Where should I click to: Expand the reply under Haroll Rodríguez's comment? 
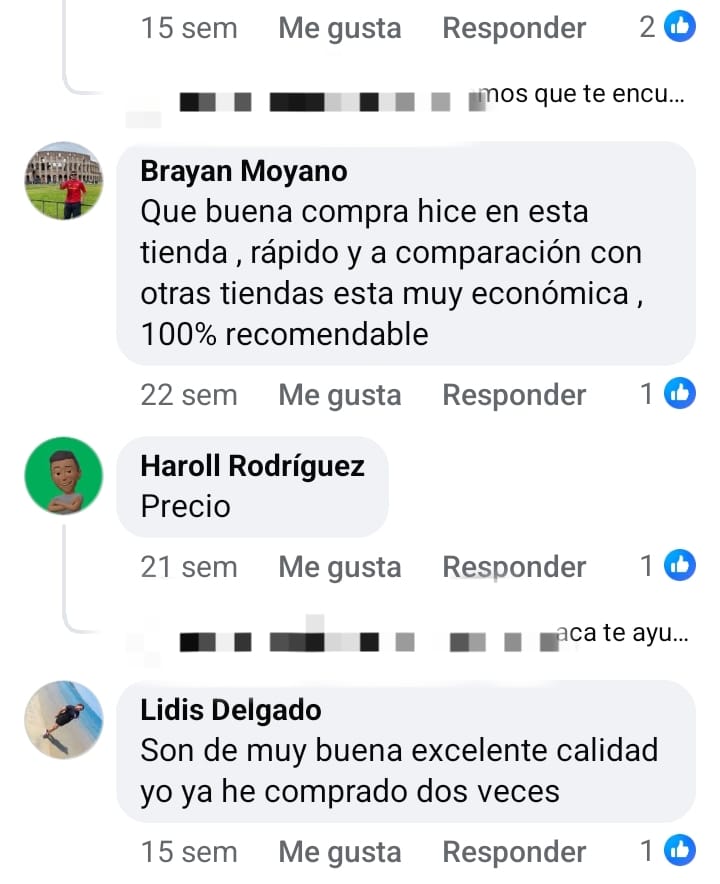430,634
